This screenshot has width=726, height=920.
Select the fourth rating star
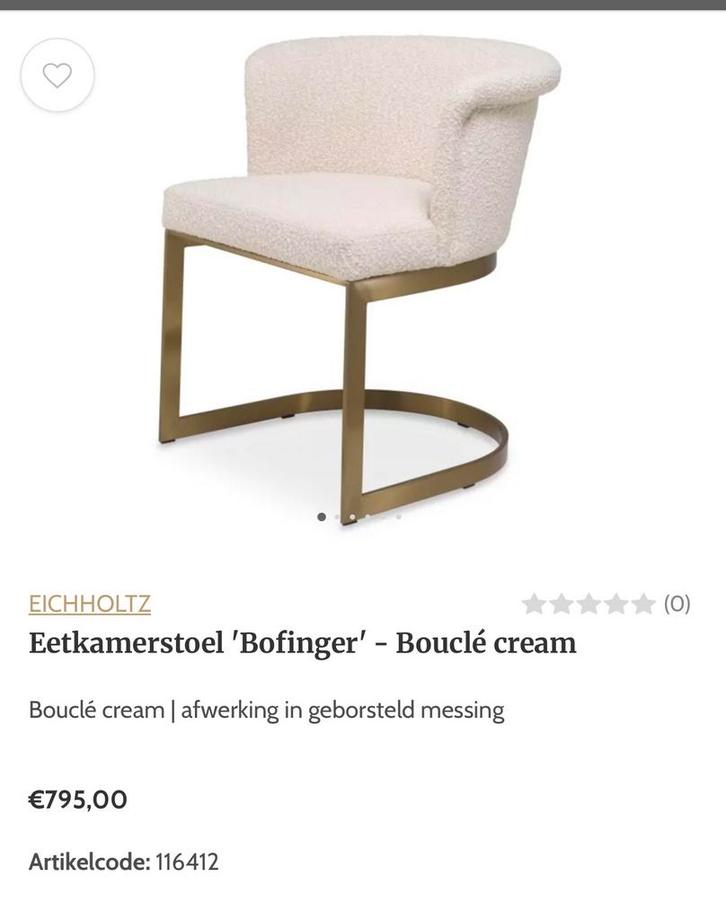click(616, 604)
